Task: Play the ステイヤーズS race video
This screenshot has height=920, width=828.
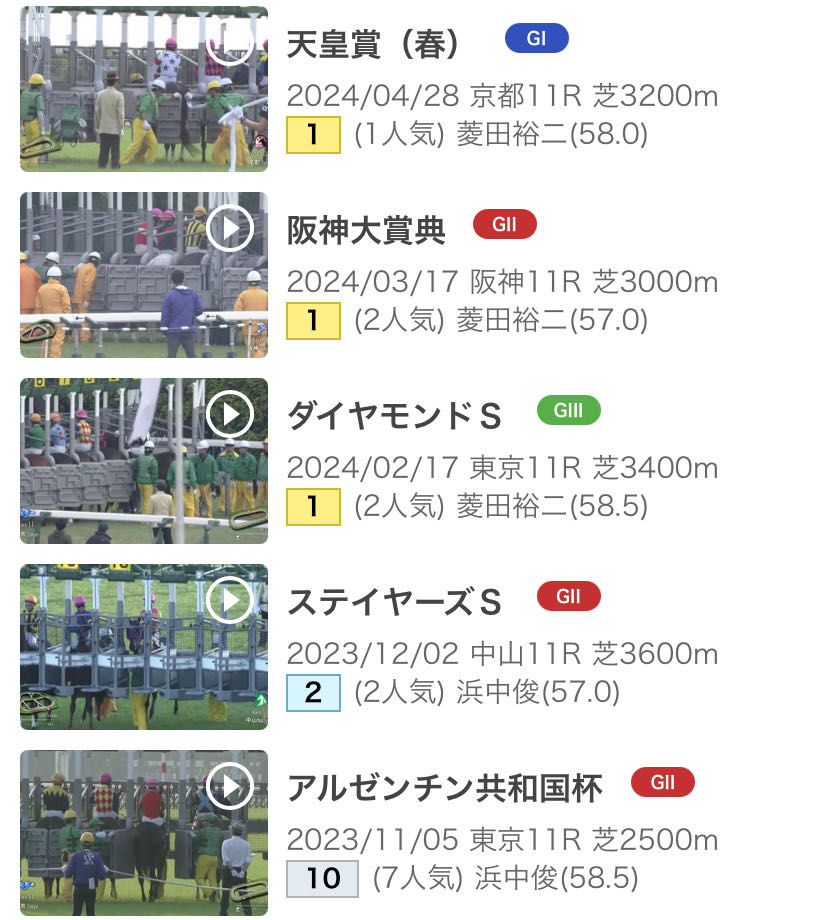Action: pyautogui.click(x=230, y=600)
